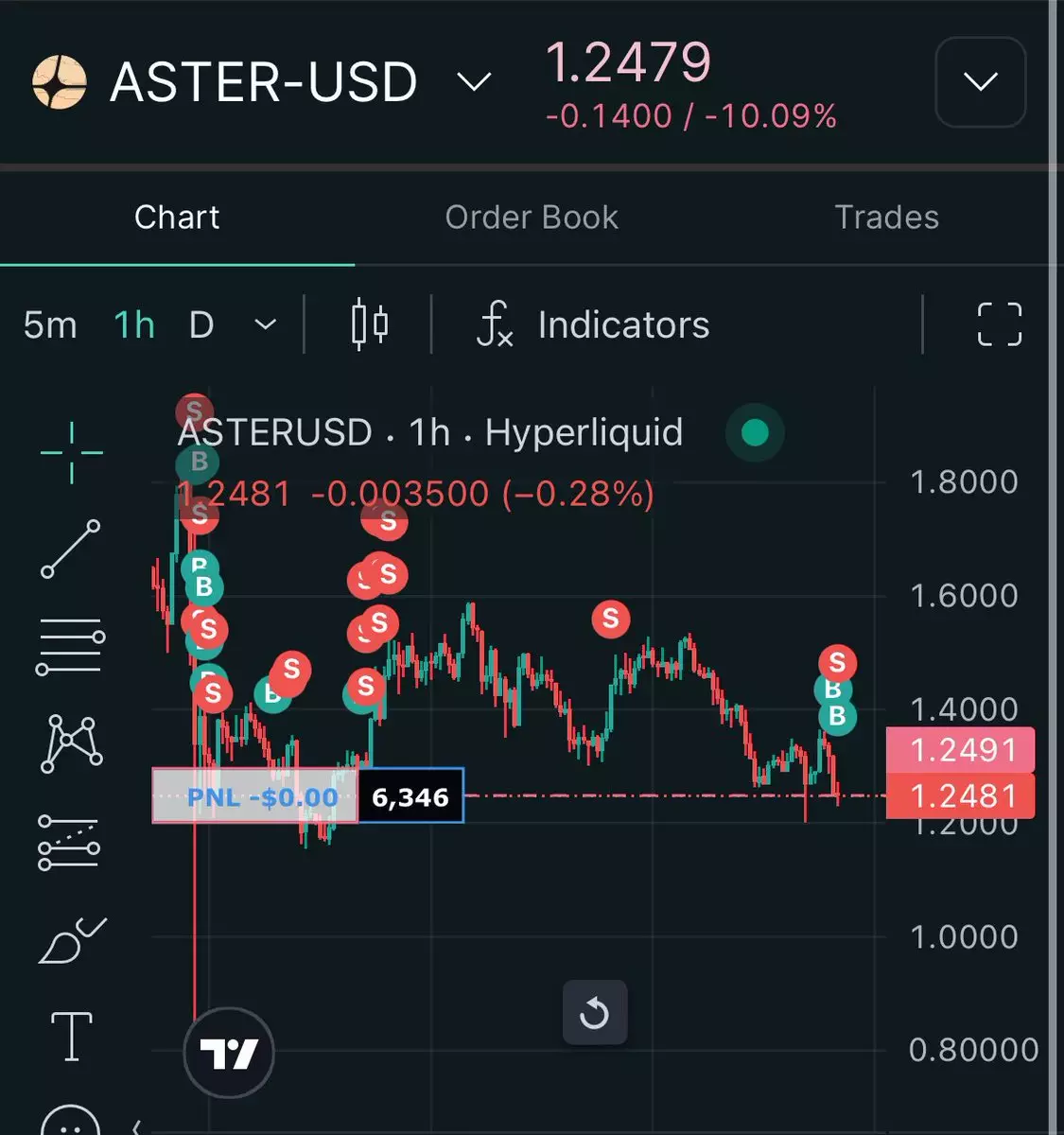Open the more timeframes dropdown
The width and height of the screenshot is (1064, 1135).
[266, 325]
